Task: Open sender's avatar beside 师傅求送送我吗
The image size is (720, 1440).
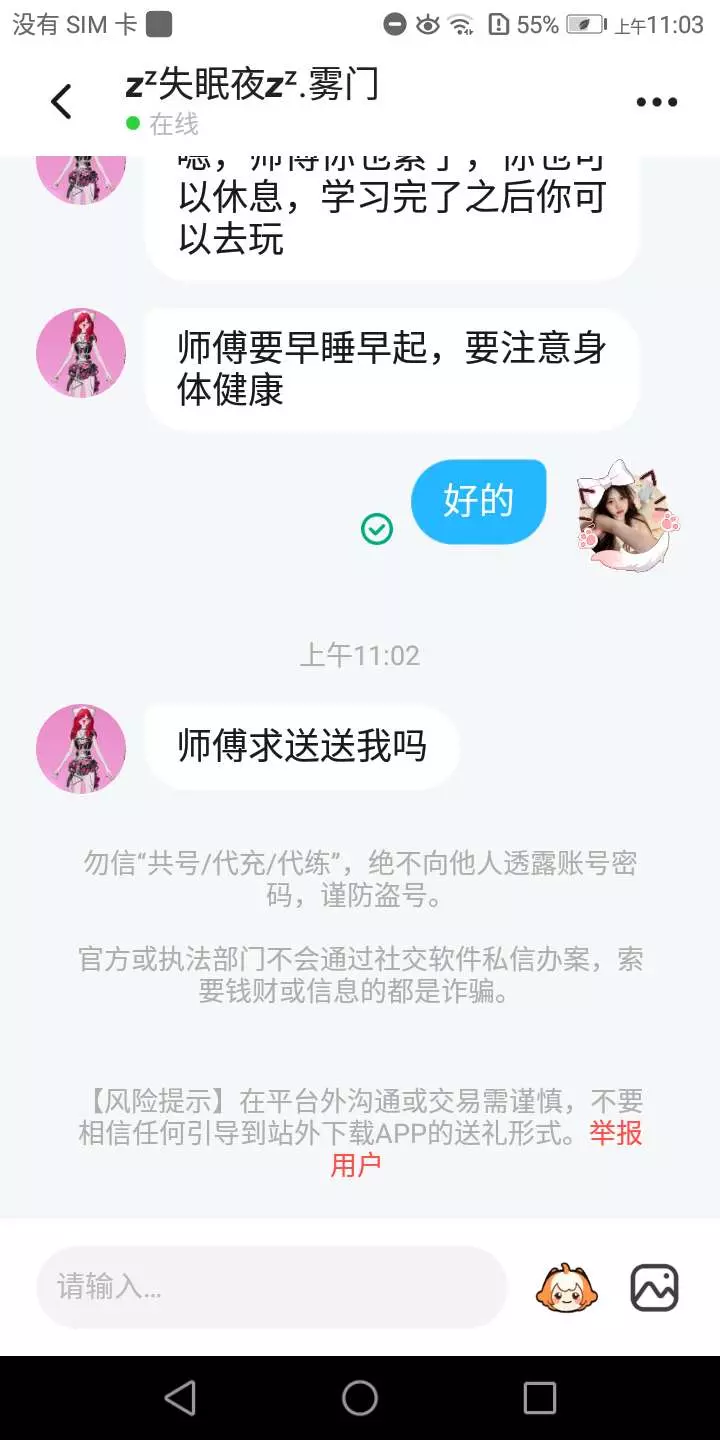Action: (x=81, y=749)
